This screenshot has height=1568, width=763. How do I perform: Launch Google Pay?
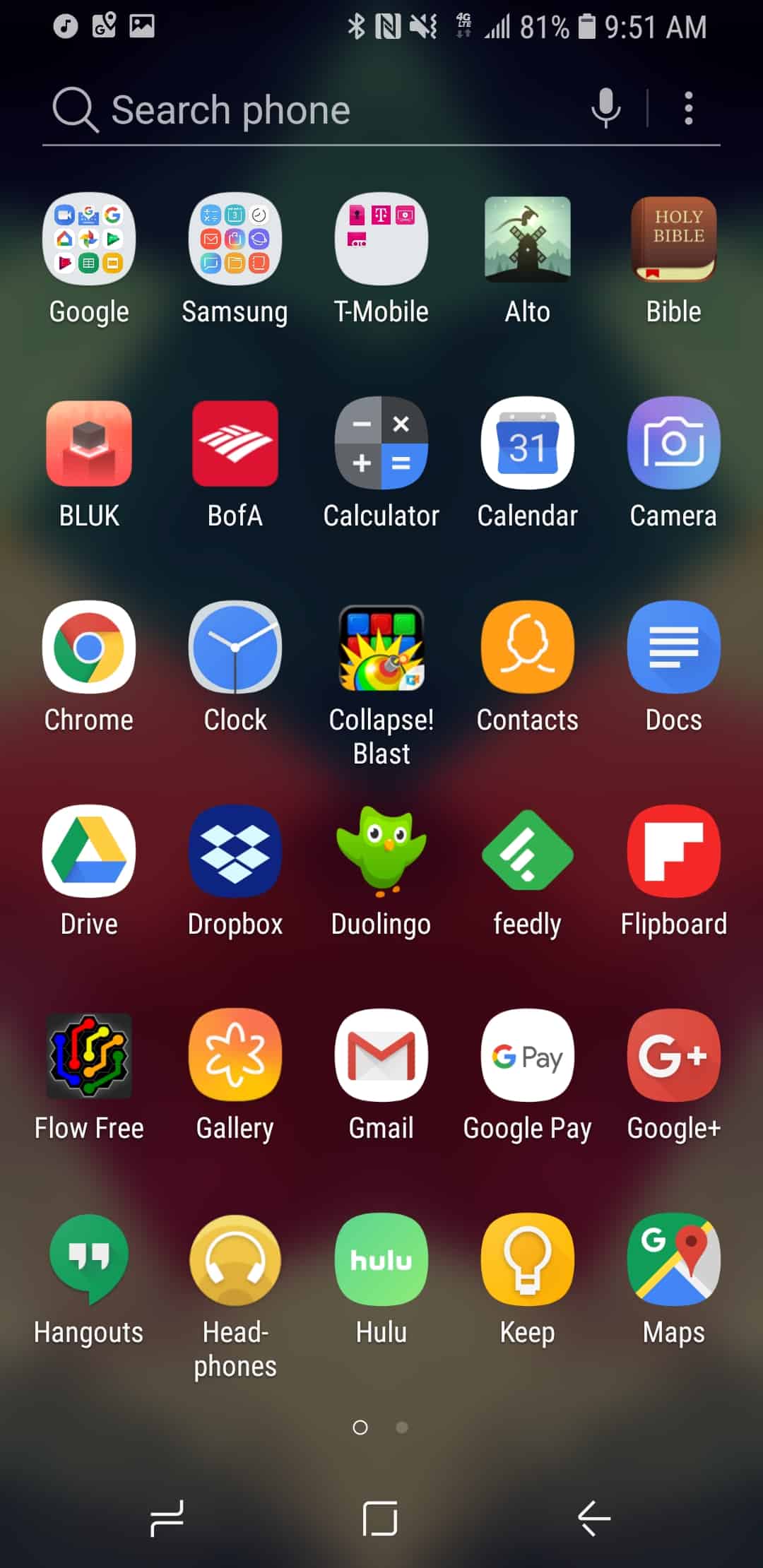click(x=528, y=1055)
